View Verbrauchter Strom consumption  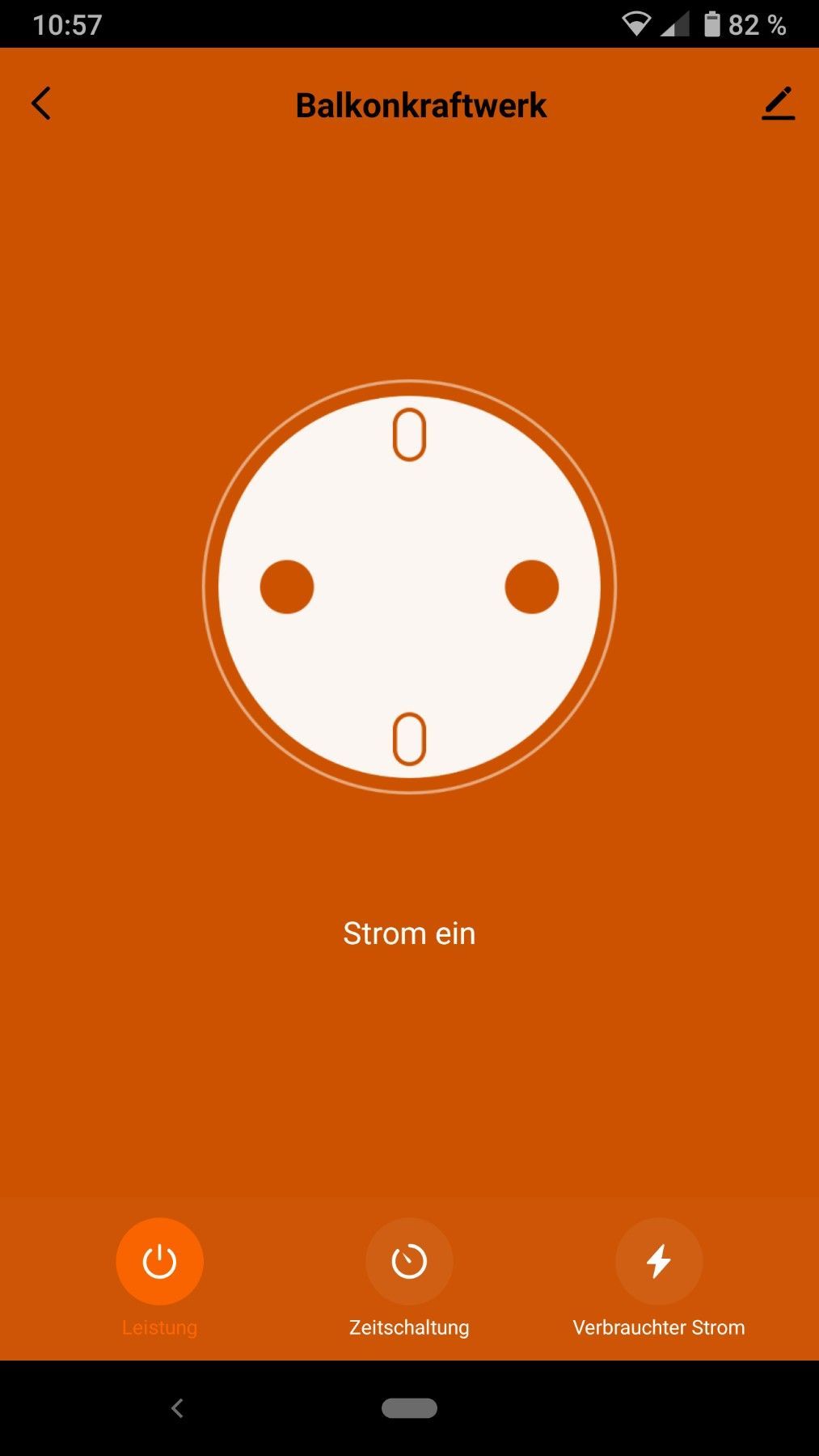(658, 1261)
